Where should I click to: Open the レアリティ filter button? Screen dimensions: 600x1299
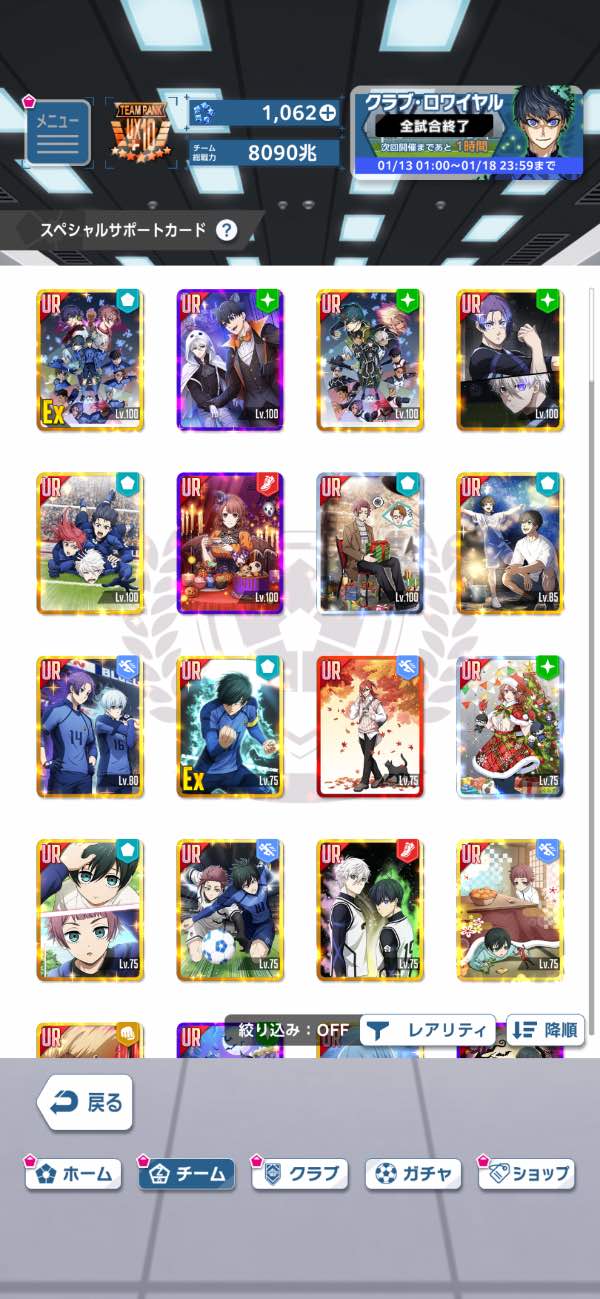tap(427, 1030)
